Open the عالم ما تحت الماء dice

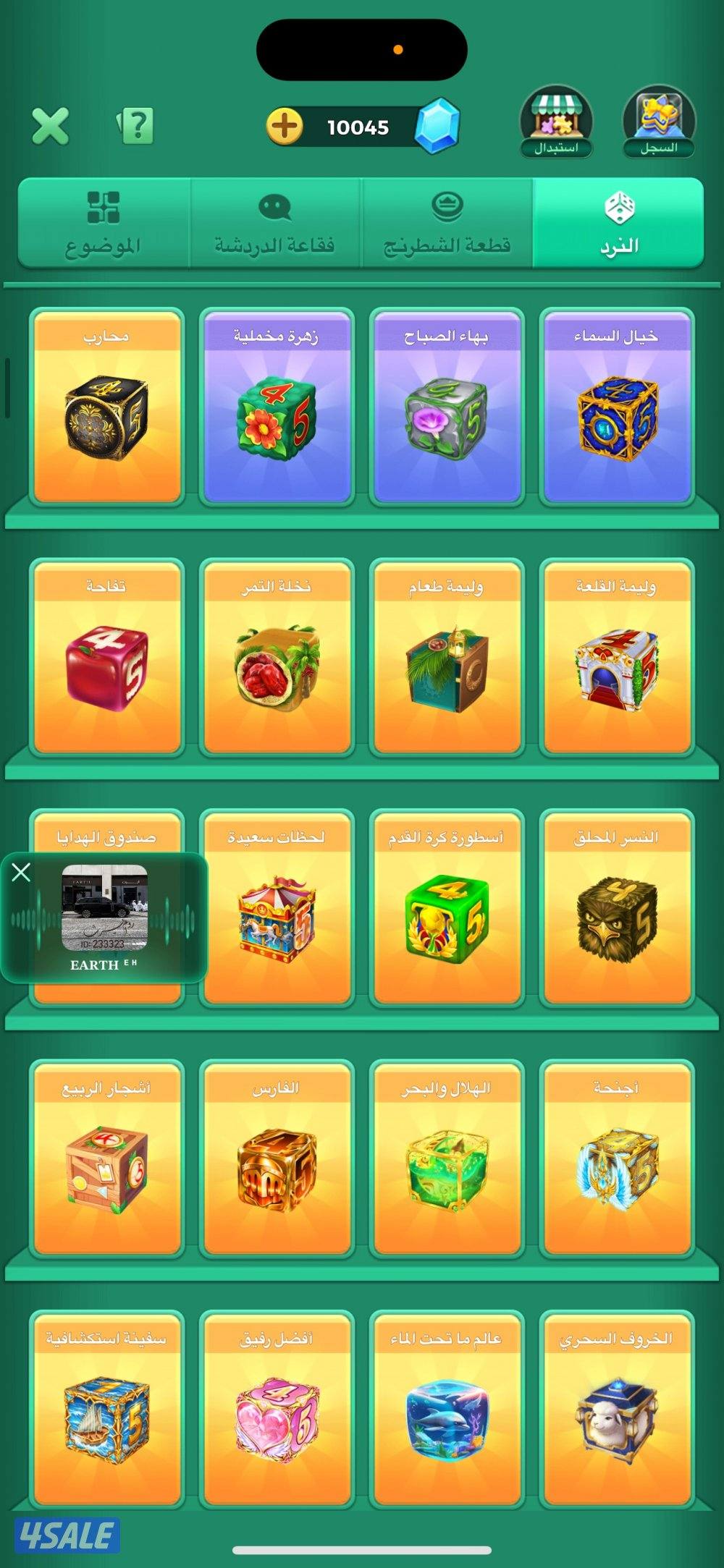(x=447, y=1408)
